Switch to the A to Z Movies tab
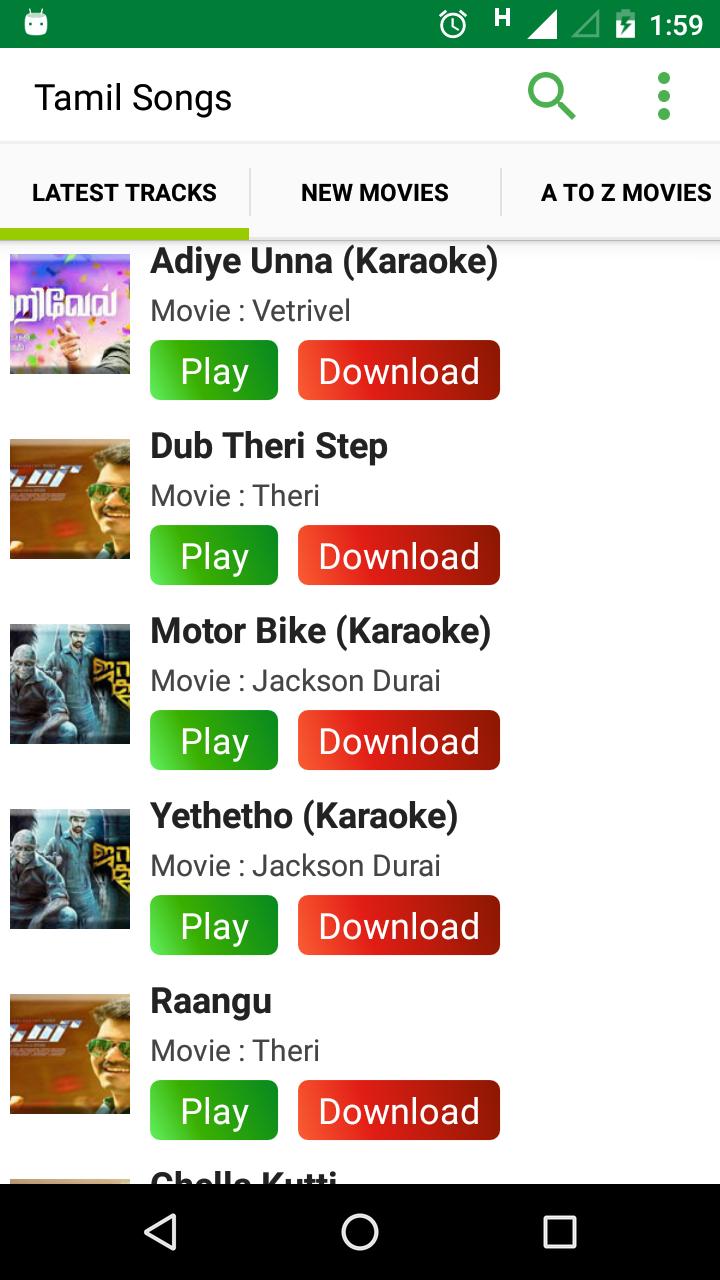The width and height of the screenshot is (720, 1280). pos(626,192)
